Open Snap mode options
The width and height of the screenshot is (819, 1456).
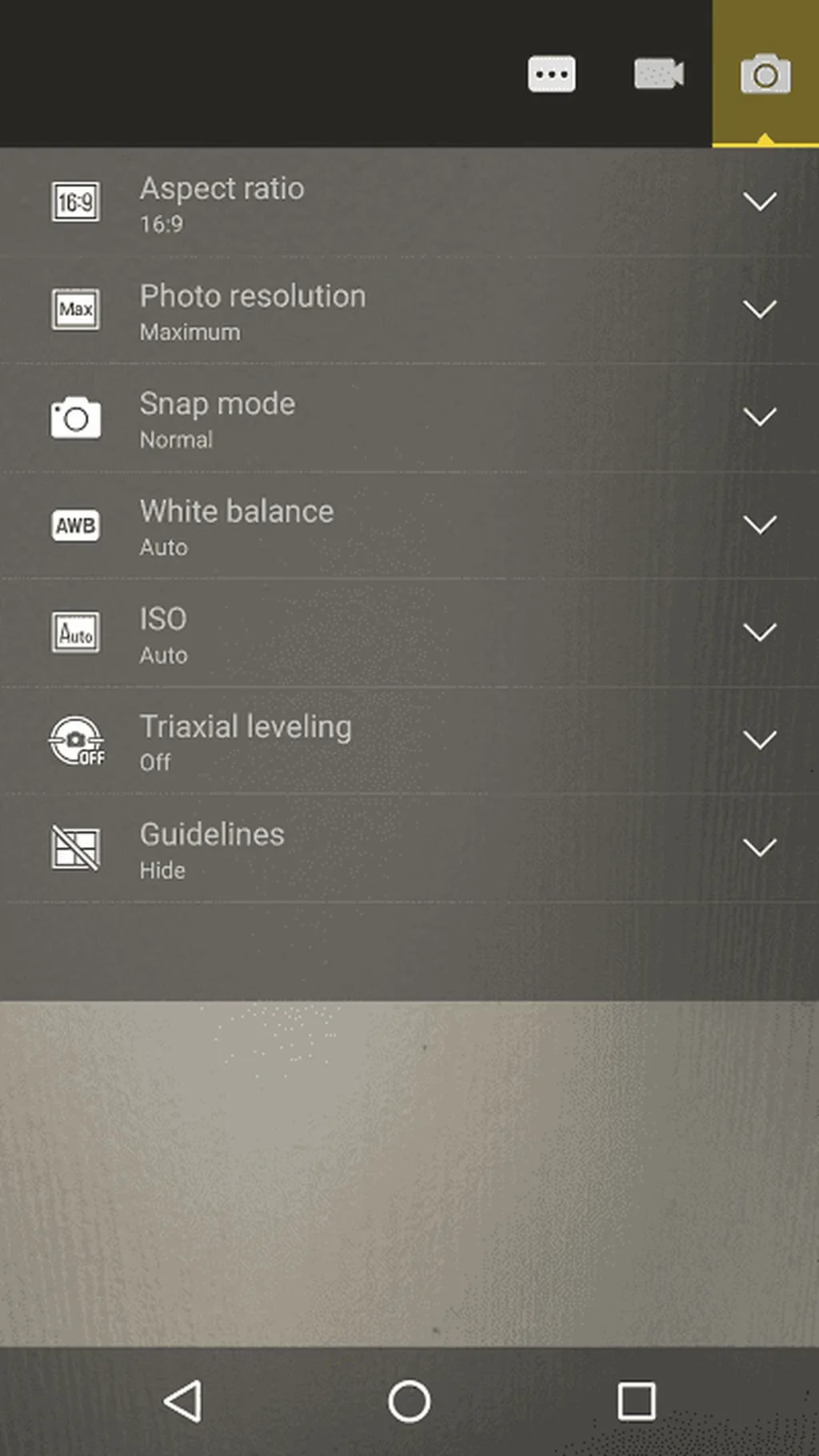pos(758,417)
